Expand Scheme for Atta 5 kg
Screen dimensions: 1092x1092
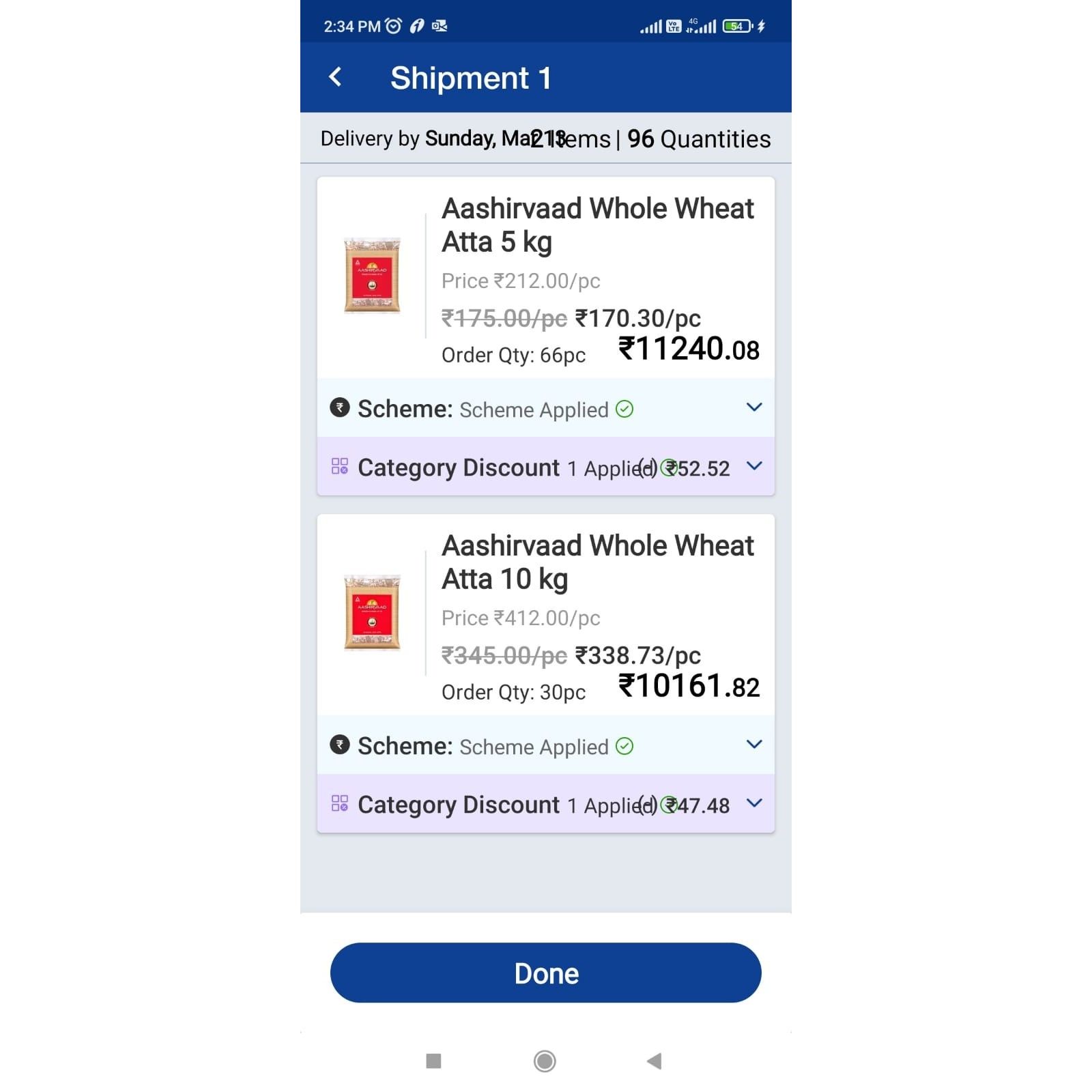(x=753, y=407)
